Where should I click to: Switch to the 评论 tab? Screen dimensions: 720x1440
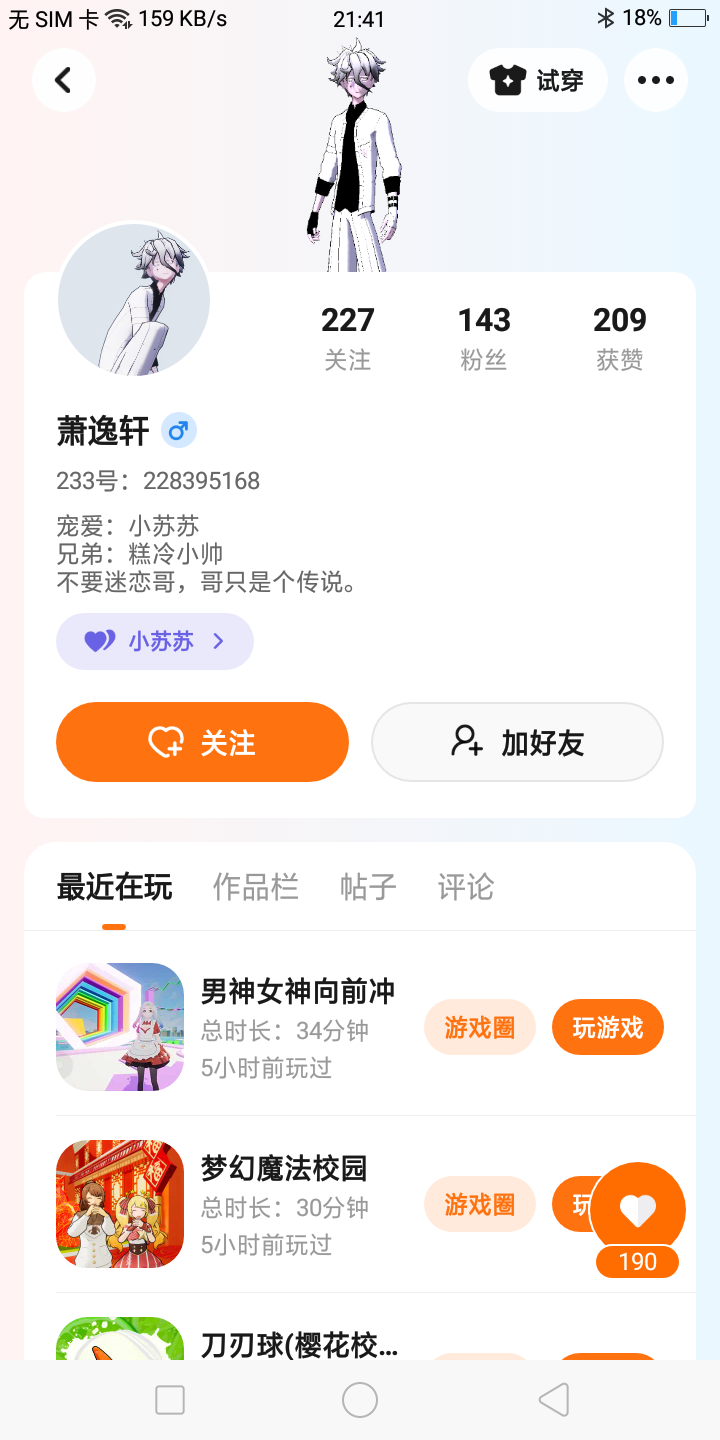click(466, 887)
